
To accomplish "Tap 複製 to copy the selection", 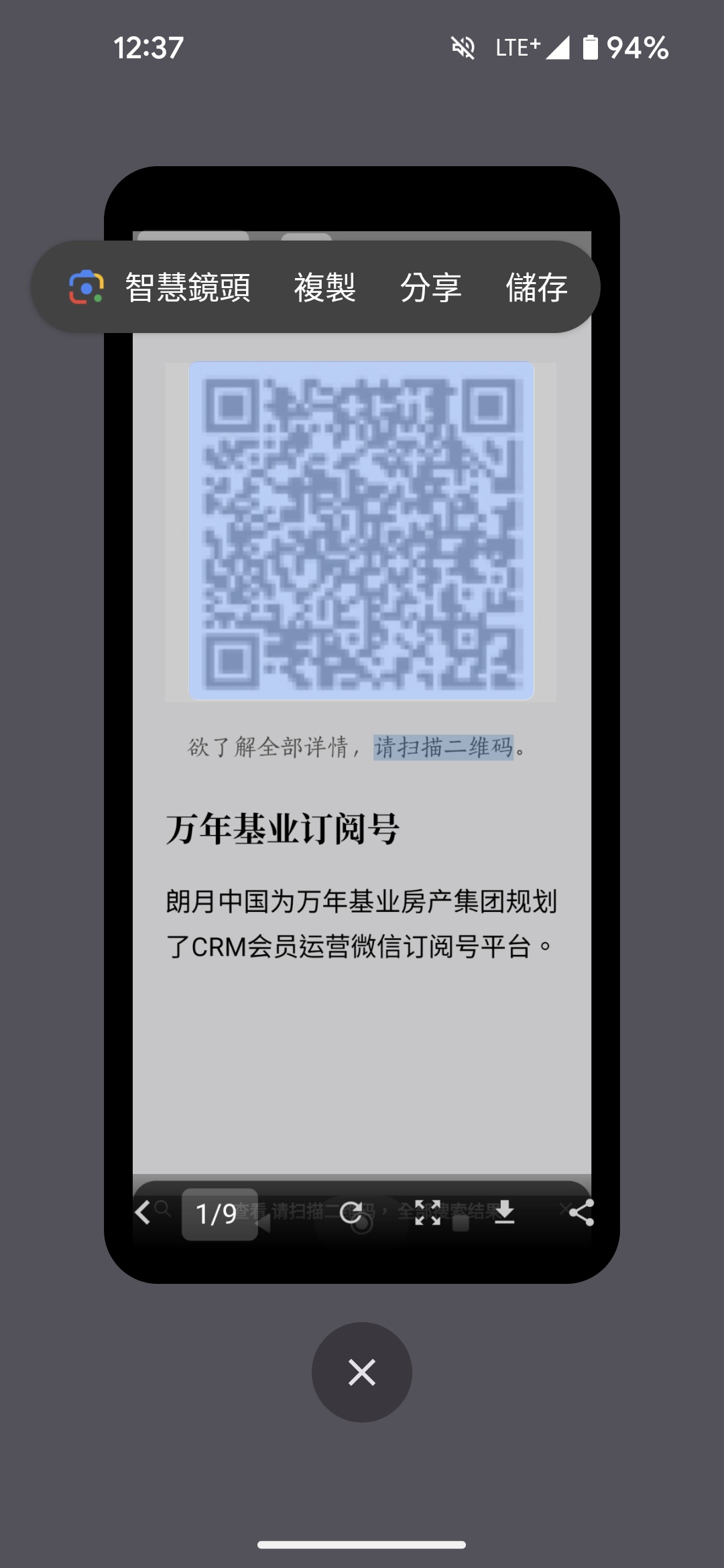I will pyautogui.click(x=325, y=287).
